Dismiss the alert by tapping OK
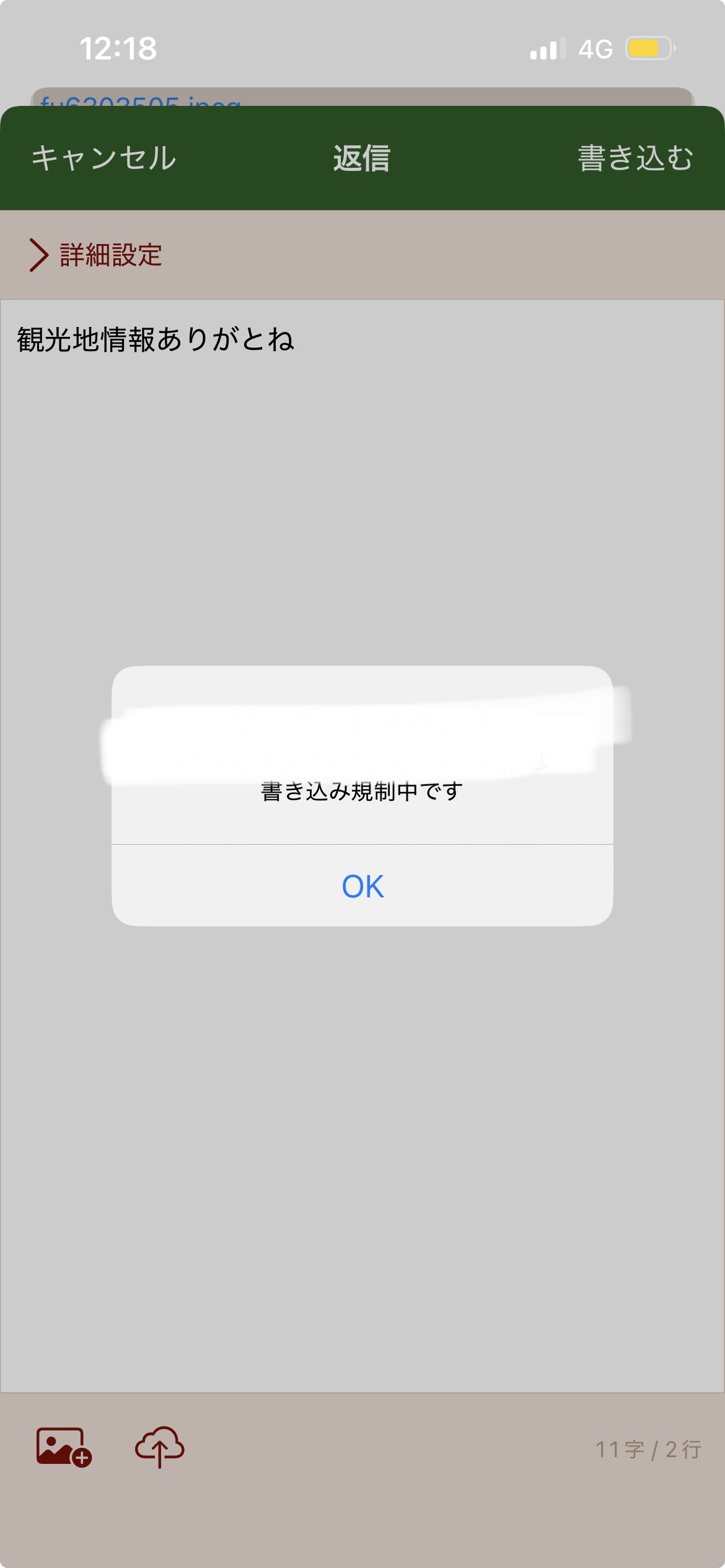Screen dimensions: 725x1568 (x=362, y=886)
